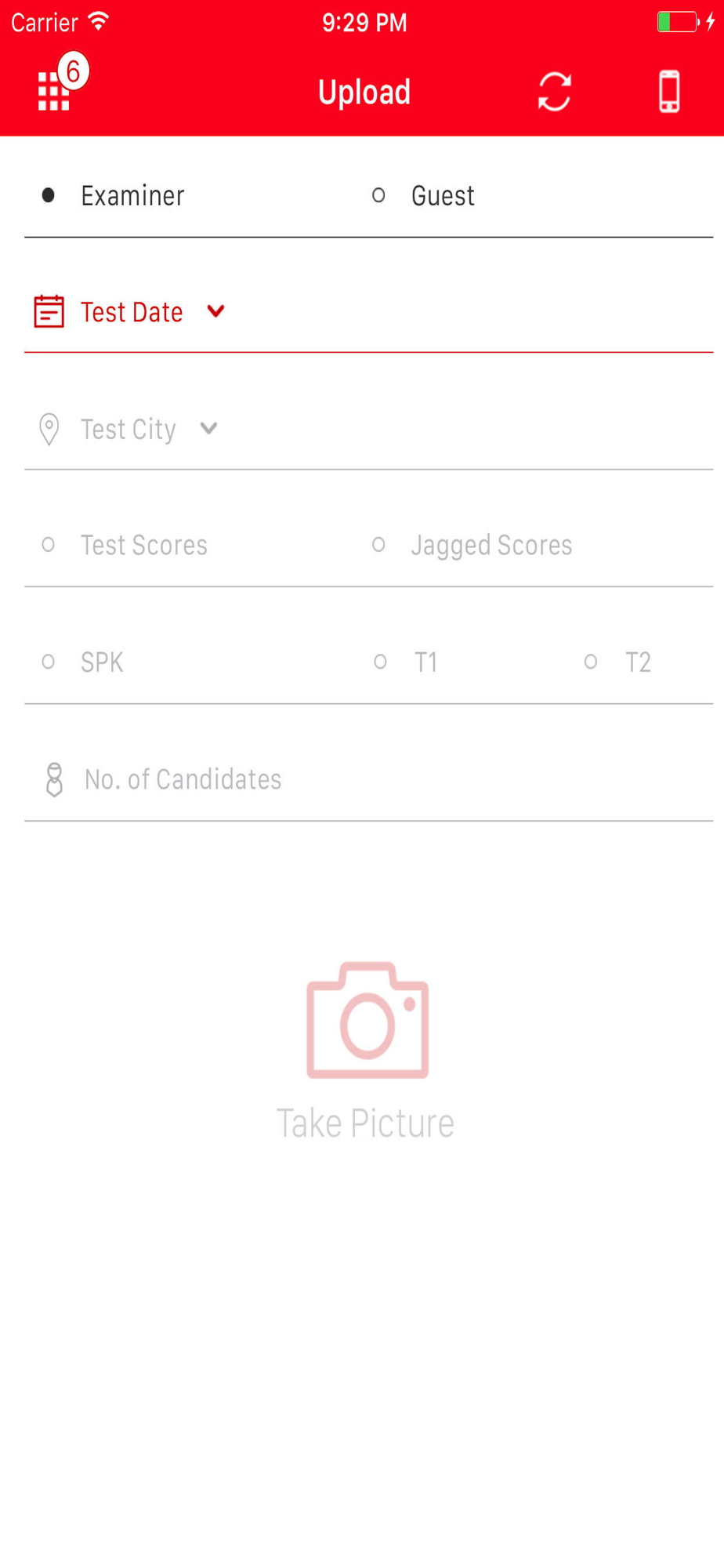Tap the Take Picture camera button
Viewport: 724px width, 1568px height.
(x=366, y=1051)
